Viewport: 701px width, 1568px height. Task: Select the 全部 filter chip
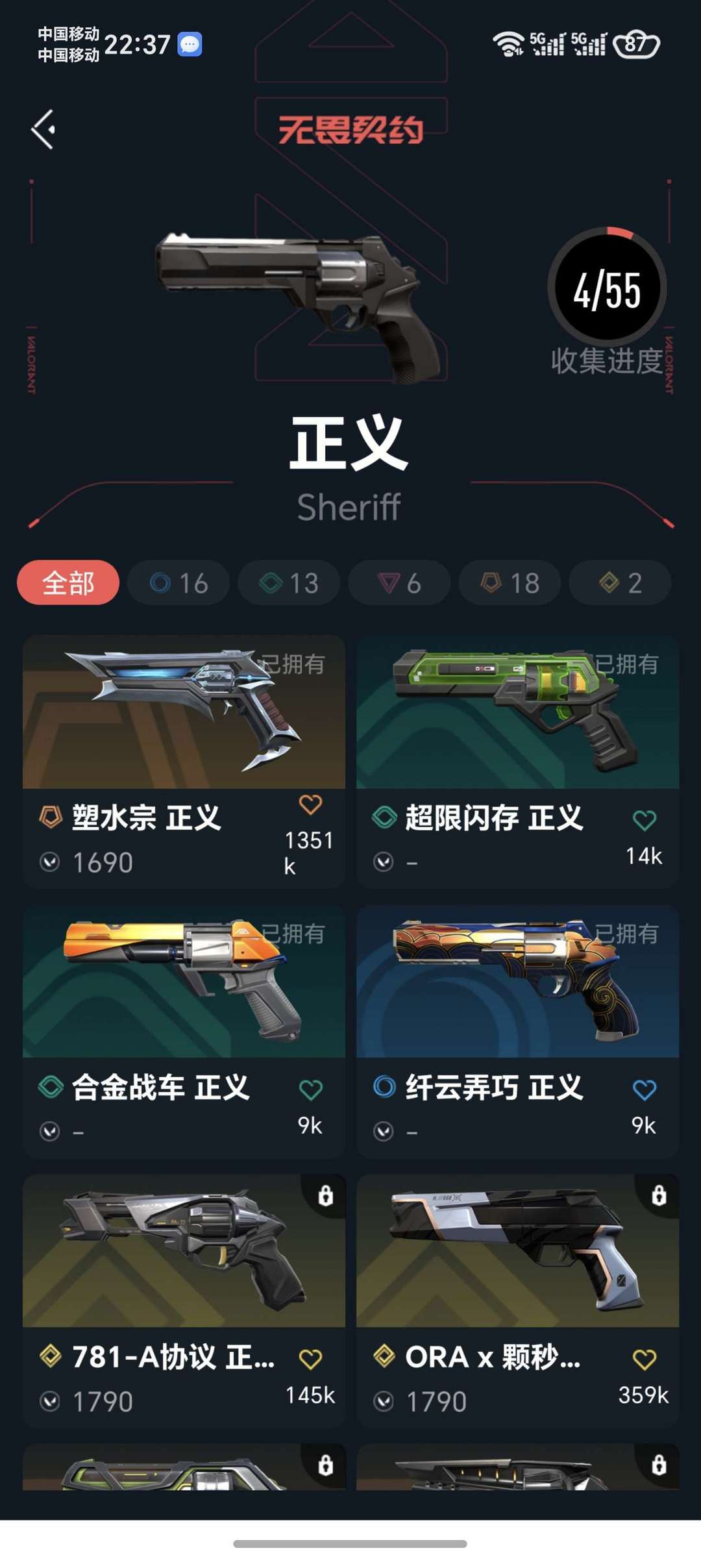tap(68, 582)
